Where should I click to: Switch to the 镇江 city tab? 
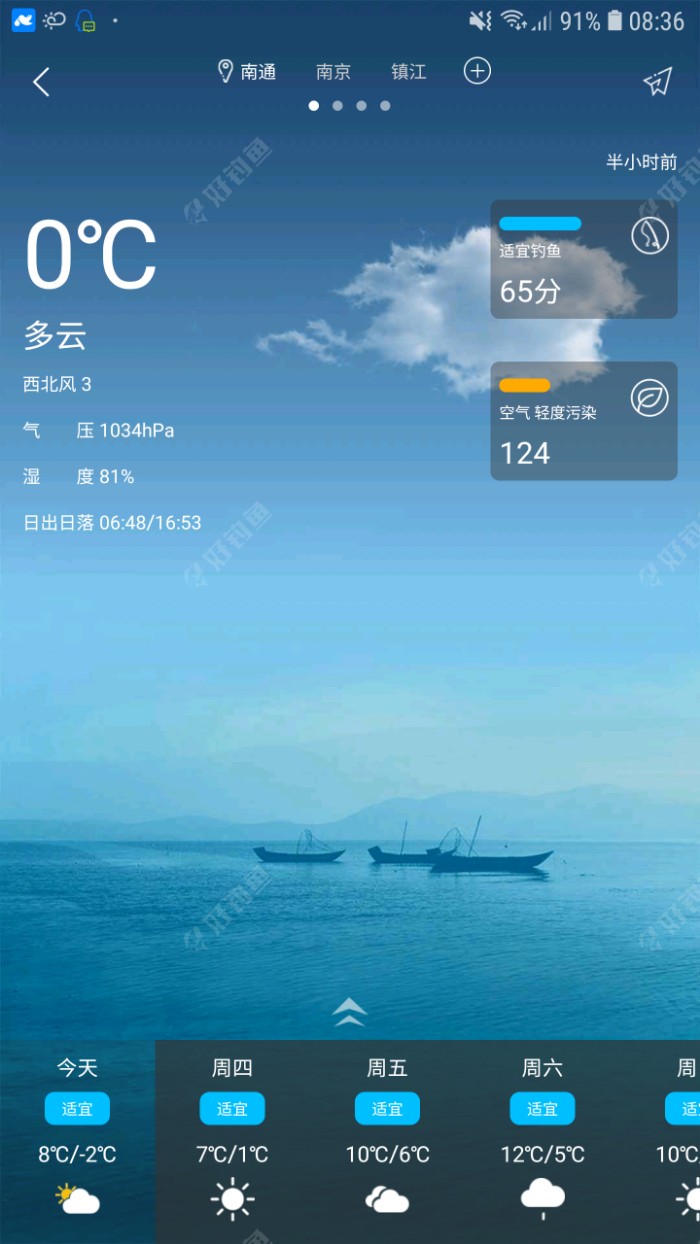pyautogui.click(x=408, y=72)
